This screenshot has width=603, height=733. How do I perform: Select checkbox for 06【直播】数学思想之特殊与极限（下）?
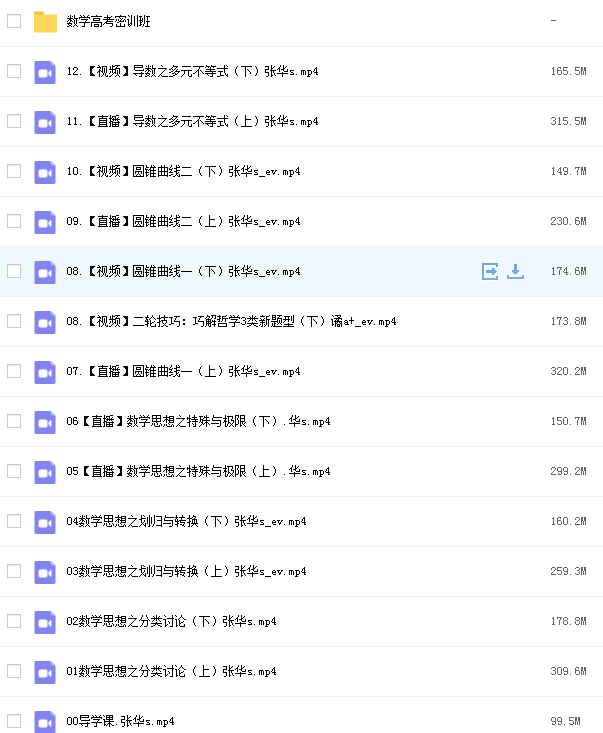(x=14, y=421)
